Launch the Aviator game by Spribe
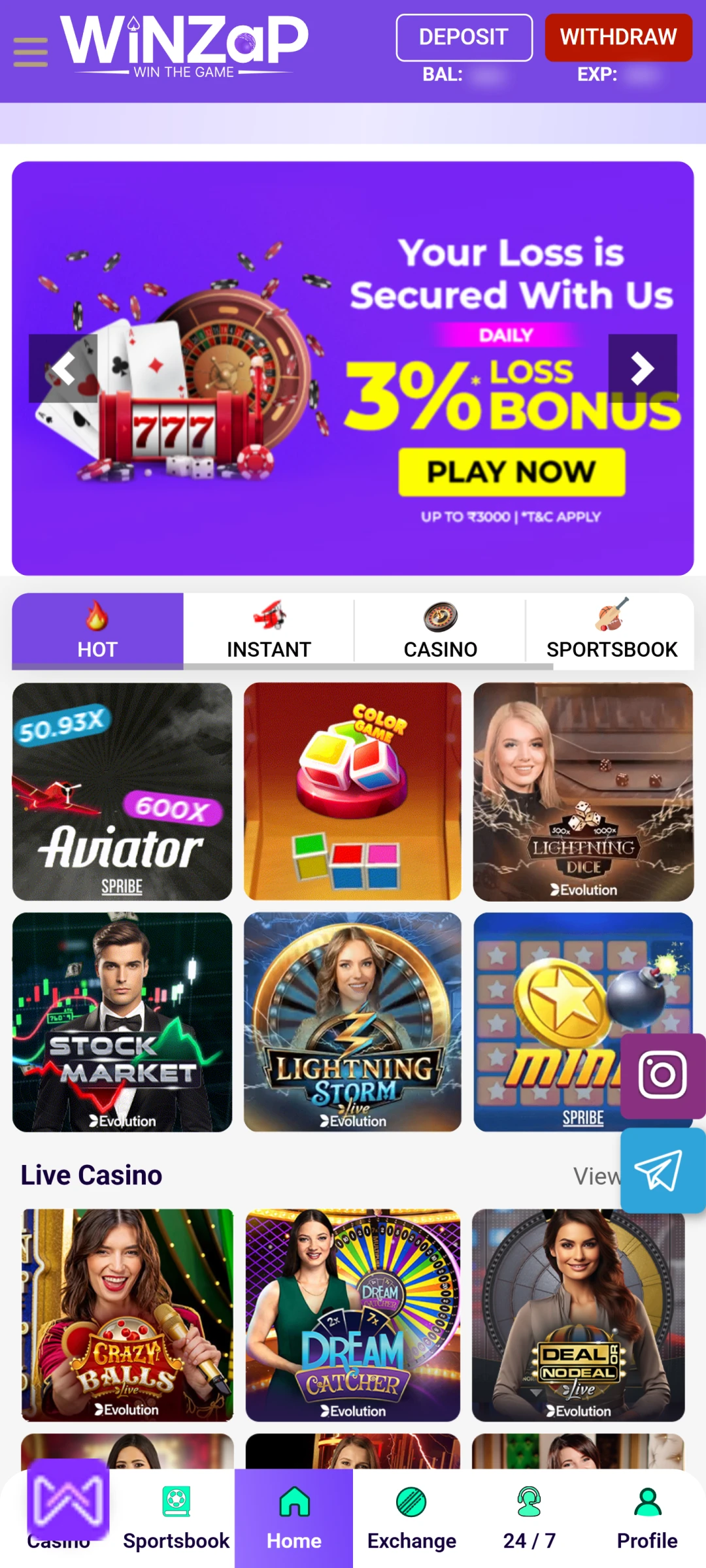Screen dimensions: 706x1568 pos(122,792)
